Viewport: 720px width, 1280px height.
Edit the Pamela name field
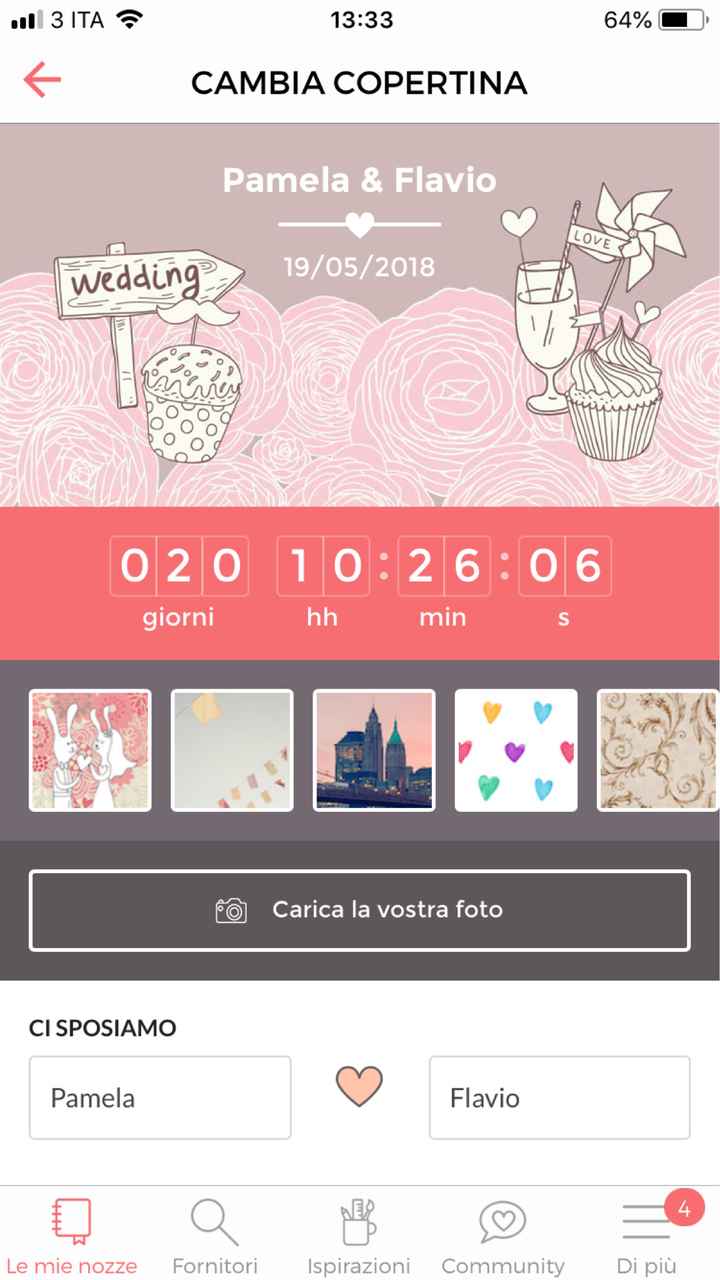pyautogui.click(x=160, y=1098)
